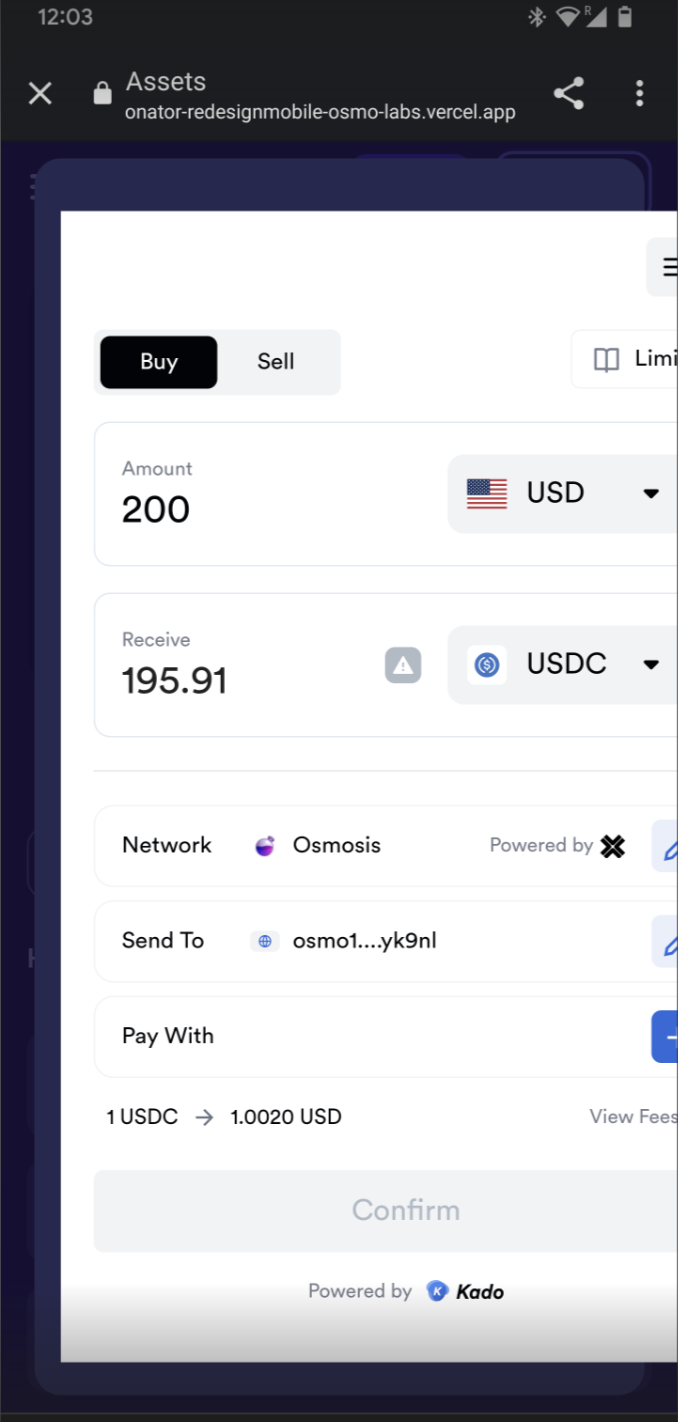Screen dimensions: 678x1422
Task: Switch to the Sell tab
Action: (x=276, y=362)
